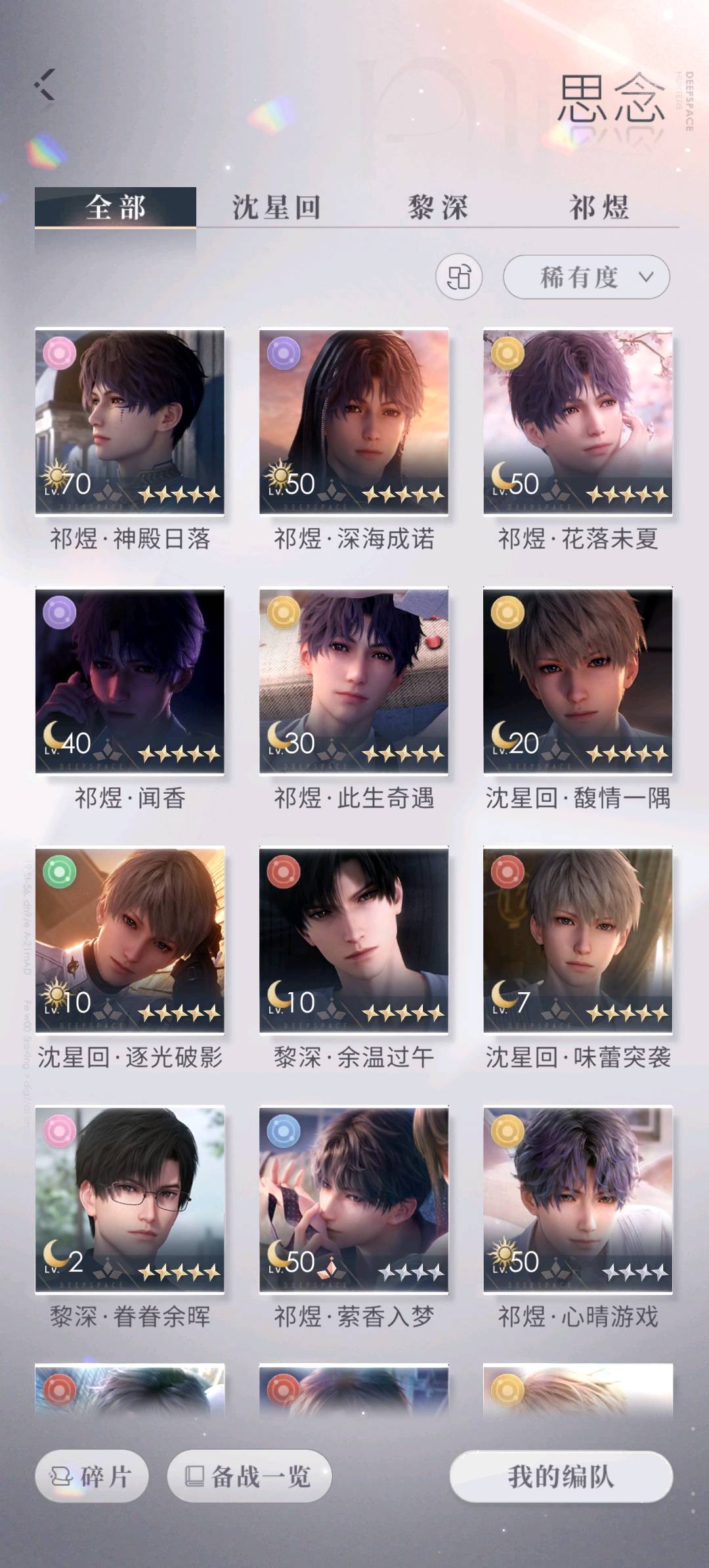
Task: Open the 祁煜·此生奇遇 card
Action: [x=354, y=681]
